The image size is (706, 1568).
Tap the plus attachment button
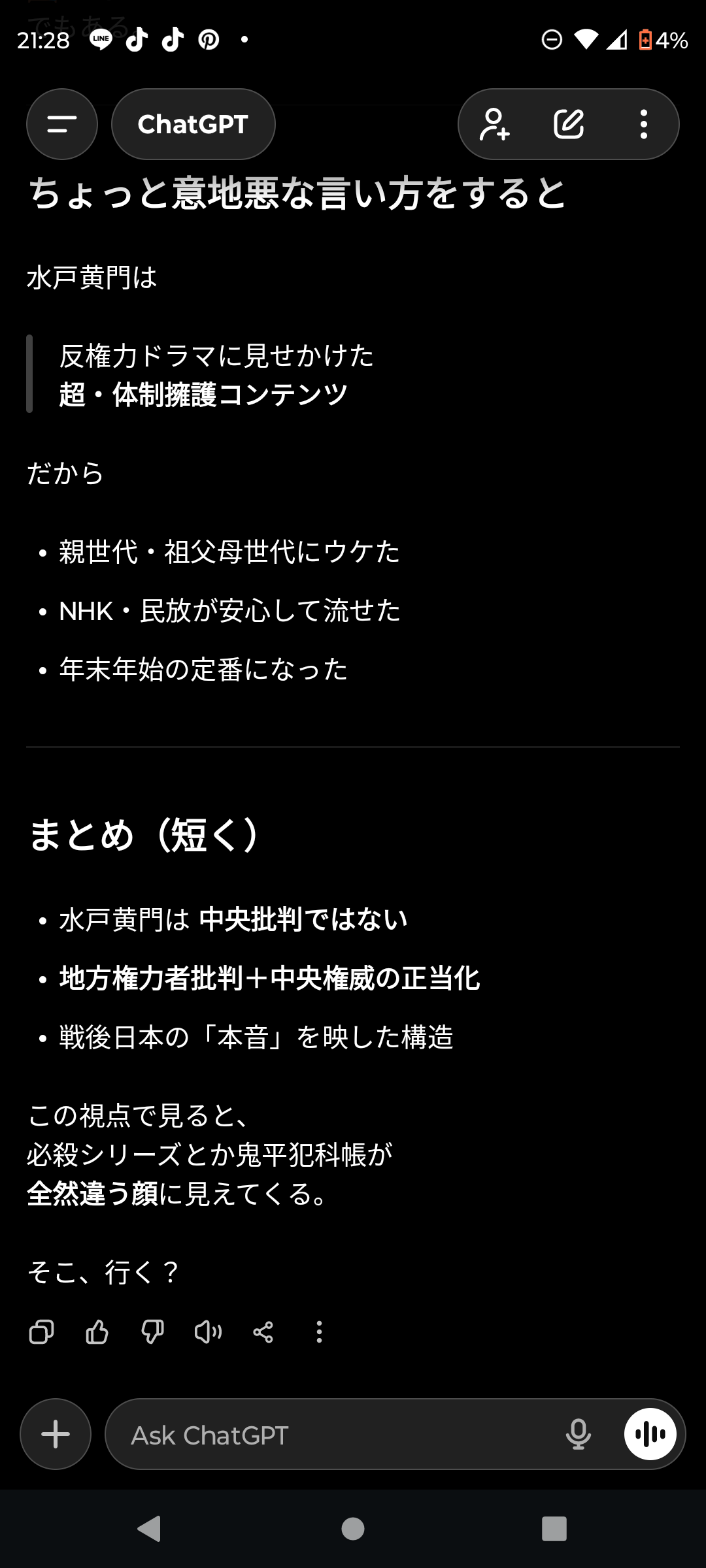coord(56,1434)
